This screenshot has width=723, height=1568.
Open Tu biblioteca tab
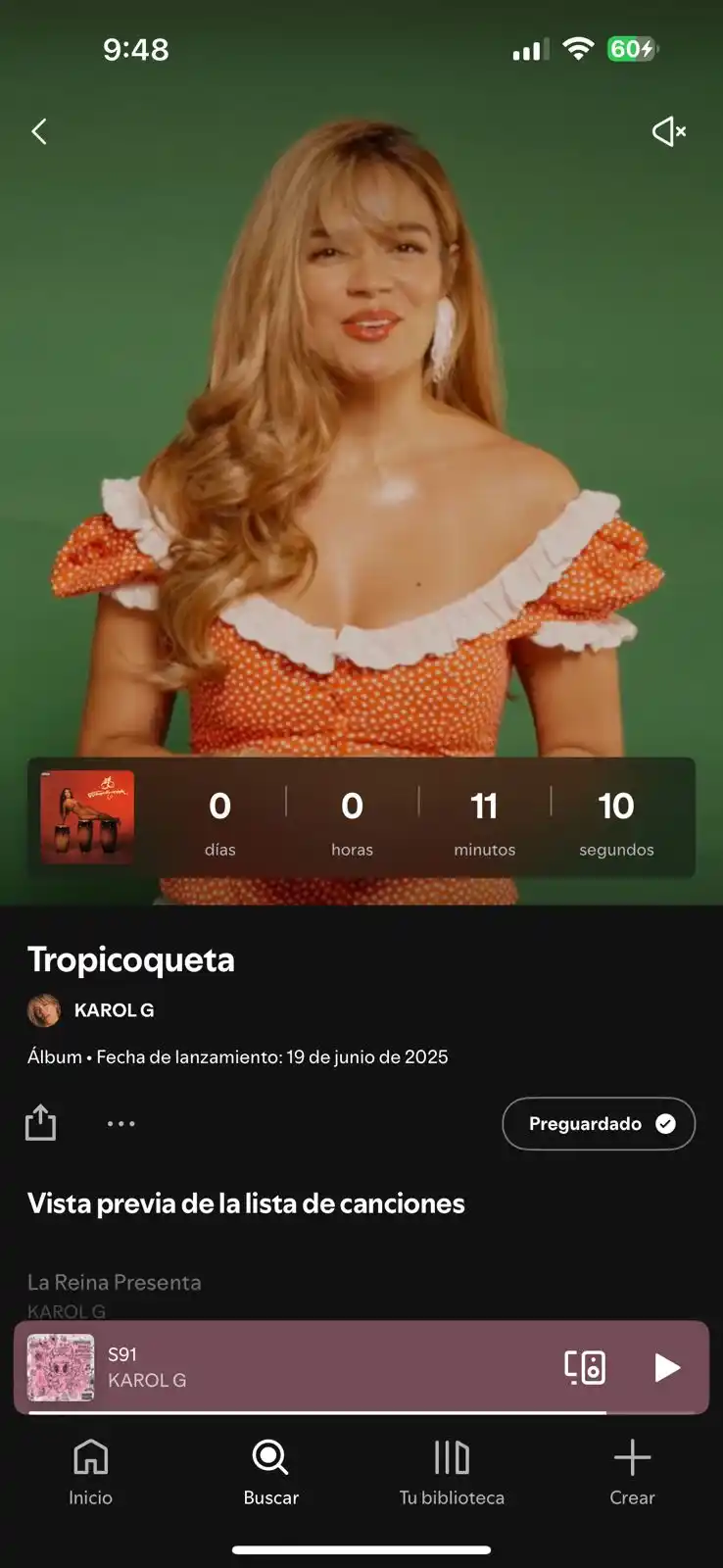pyautogui.click(x=452, y=1472)
